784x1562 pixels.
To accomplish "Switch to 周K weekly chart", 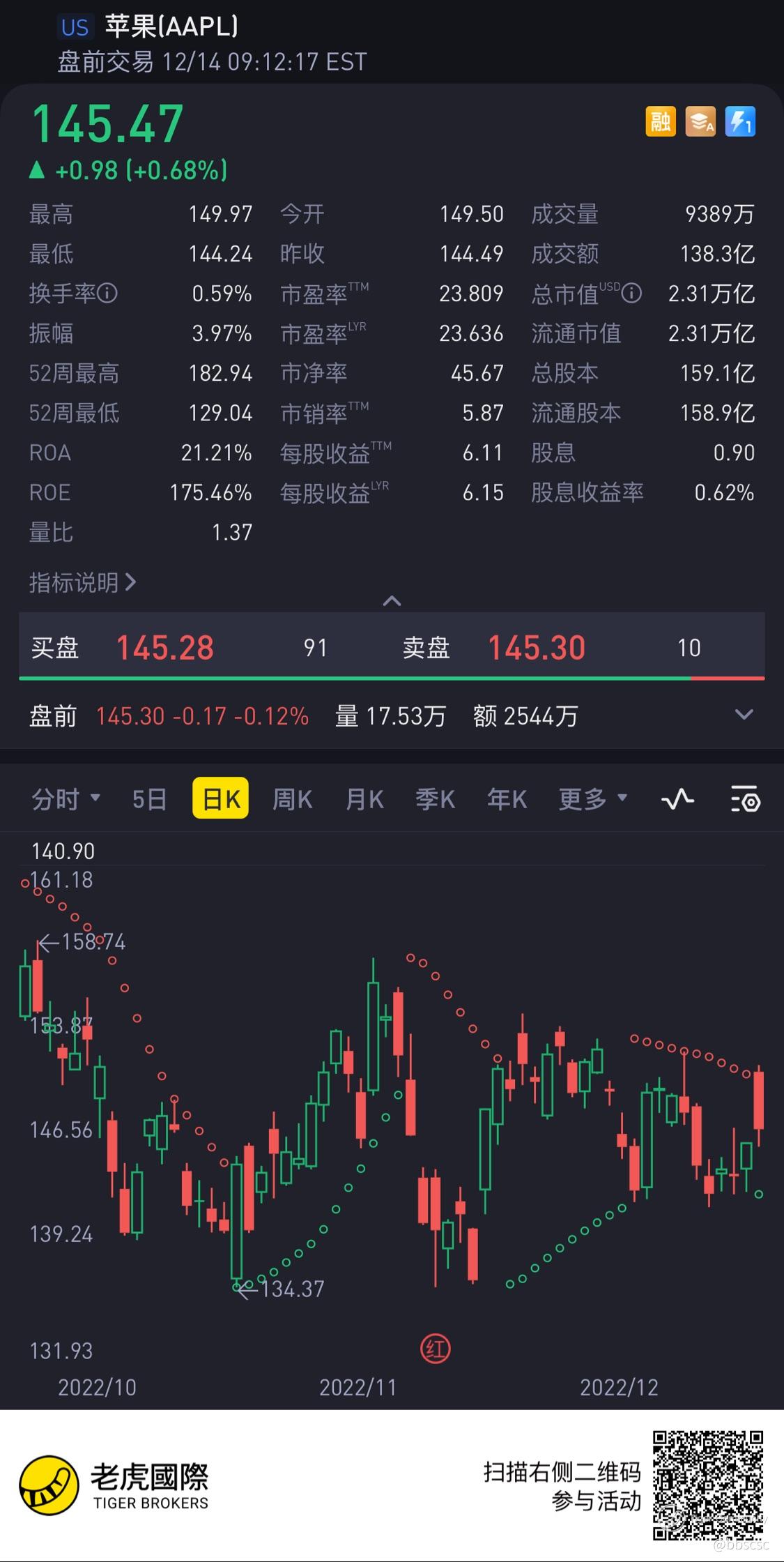I will point(292,798).
